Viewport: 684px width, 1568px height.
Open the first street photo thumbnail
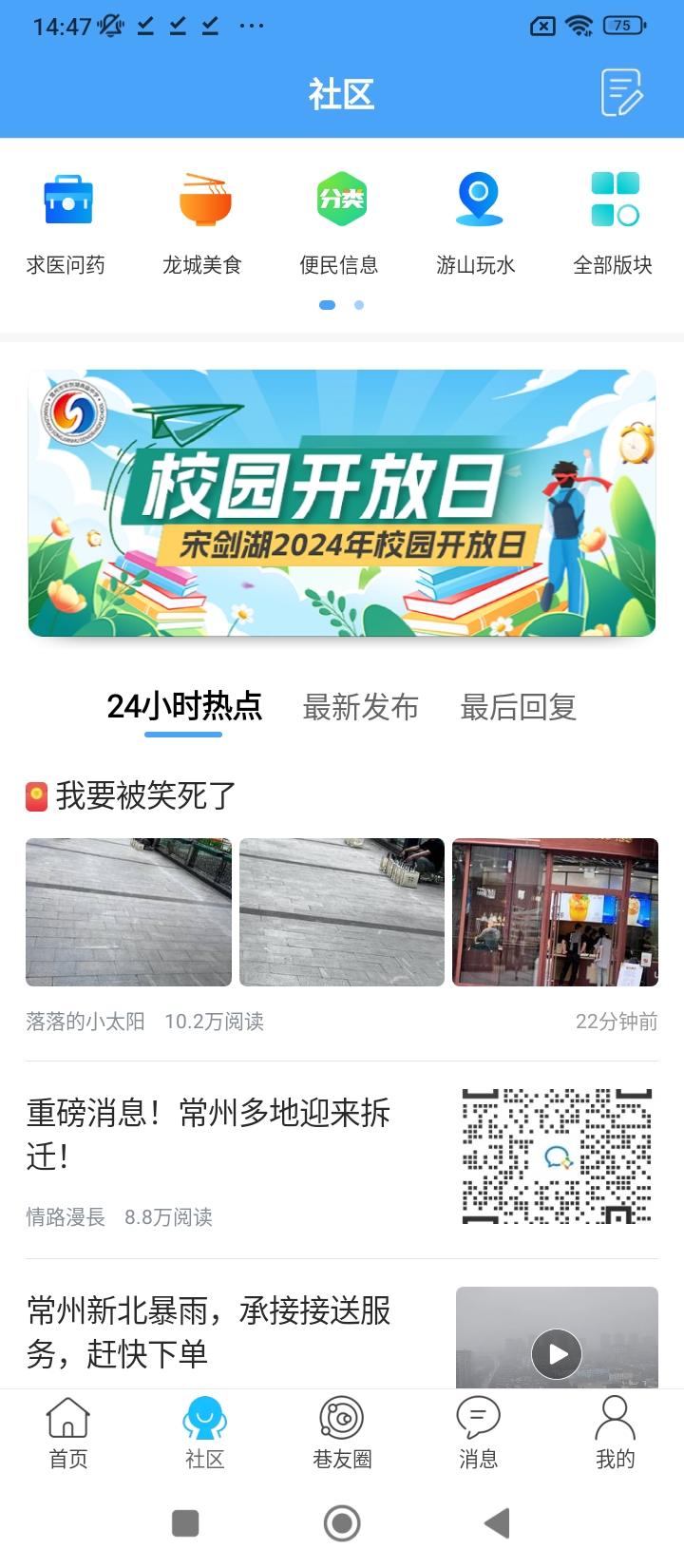[128, 910]
